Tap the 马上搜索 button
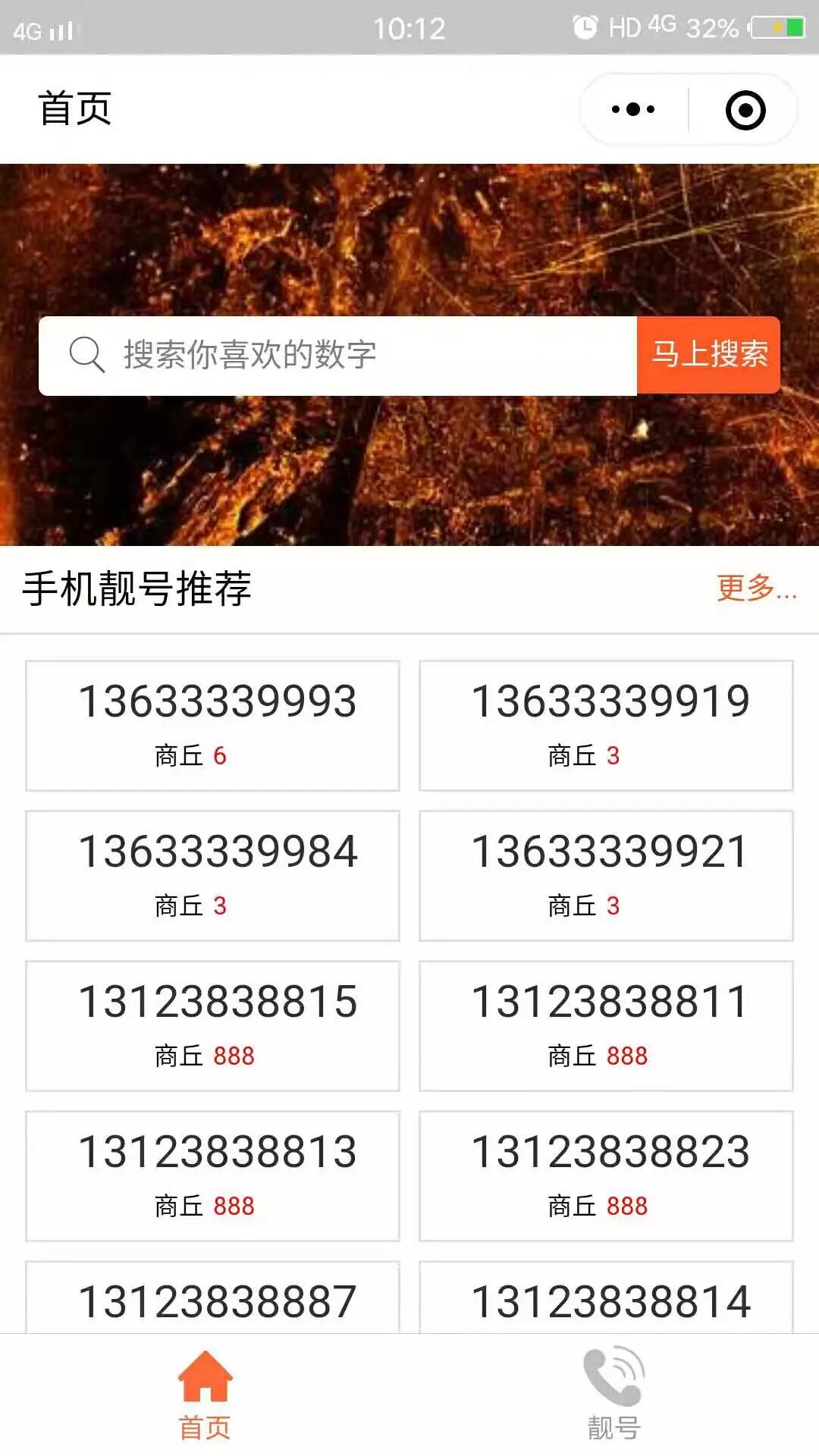 (x=709, y=355)
